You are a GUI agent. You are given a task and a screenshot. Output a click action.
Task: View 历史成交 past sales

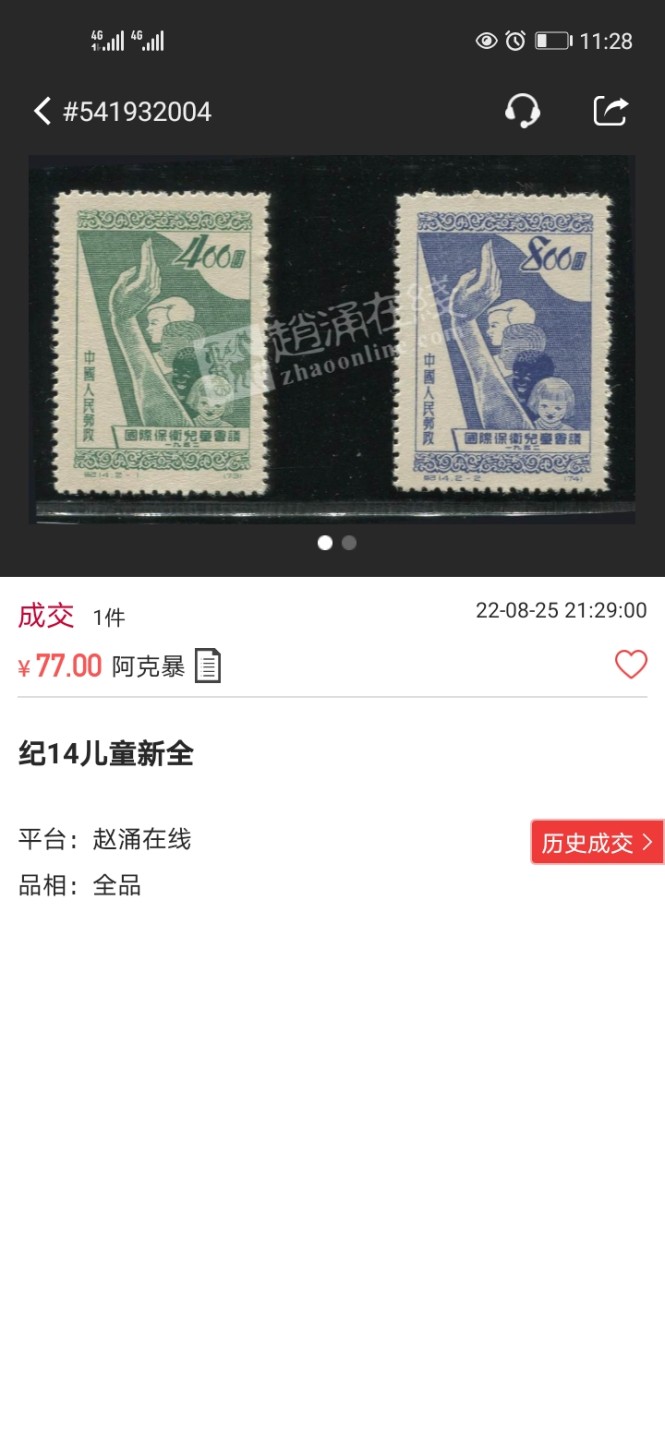click(597, 843)
